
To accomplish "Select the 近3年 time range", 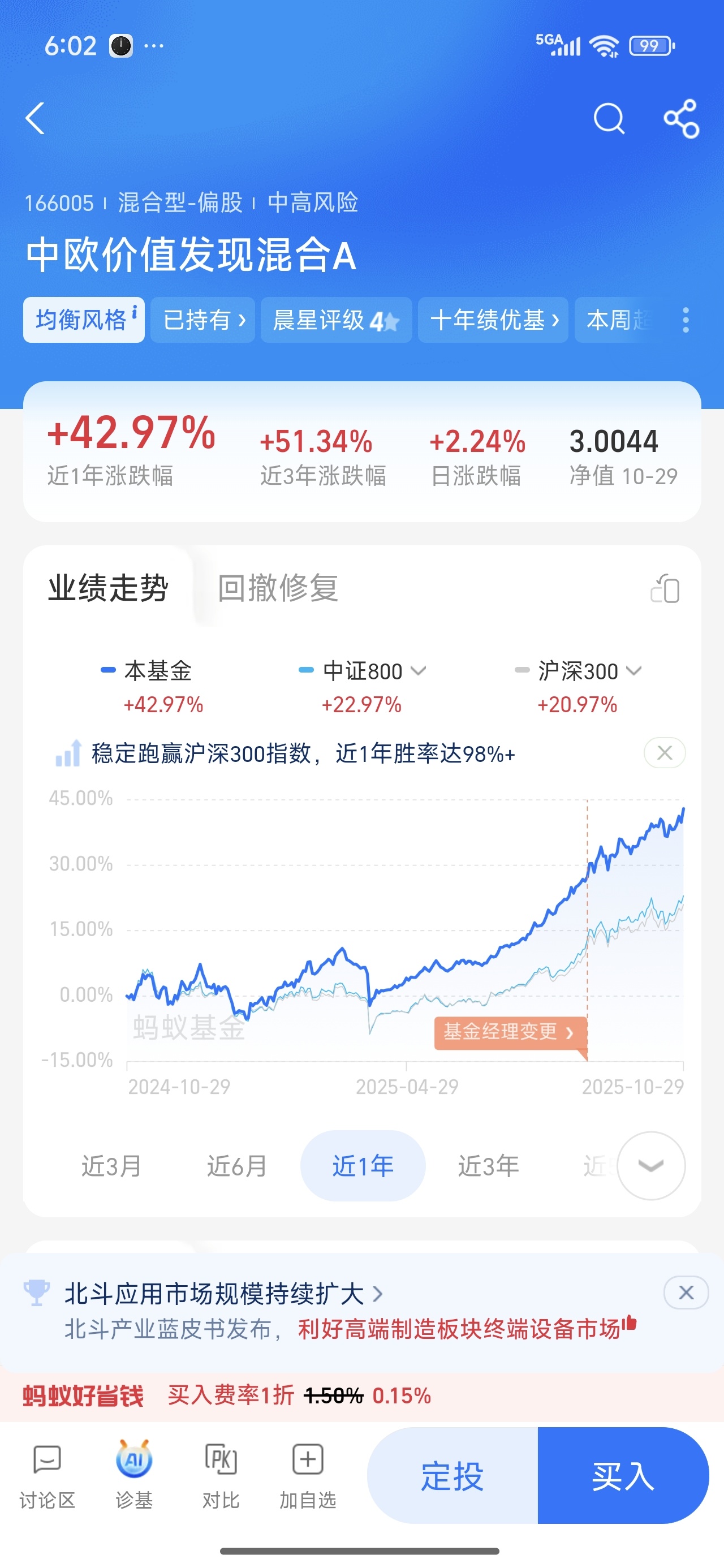I will click(488, 1166).
